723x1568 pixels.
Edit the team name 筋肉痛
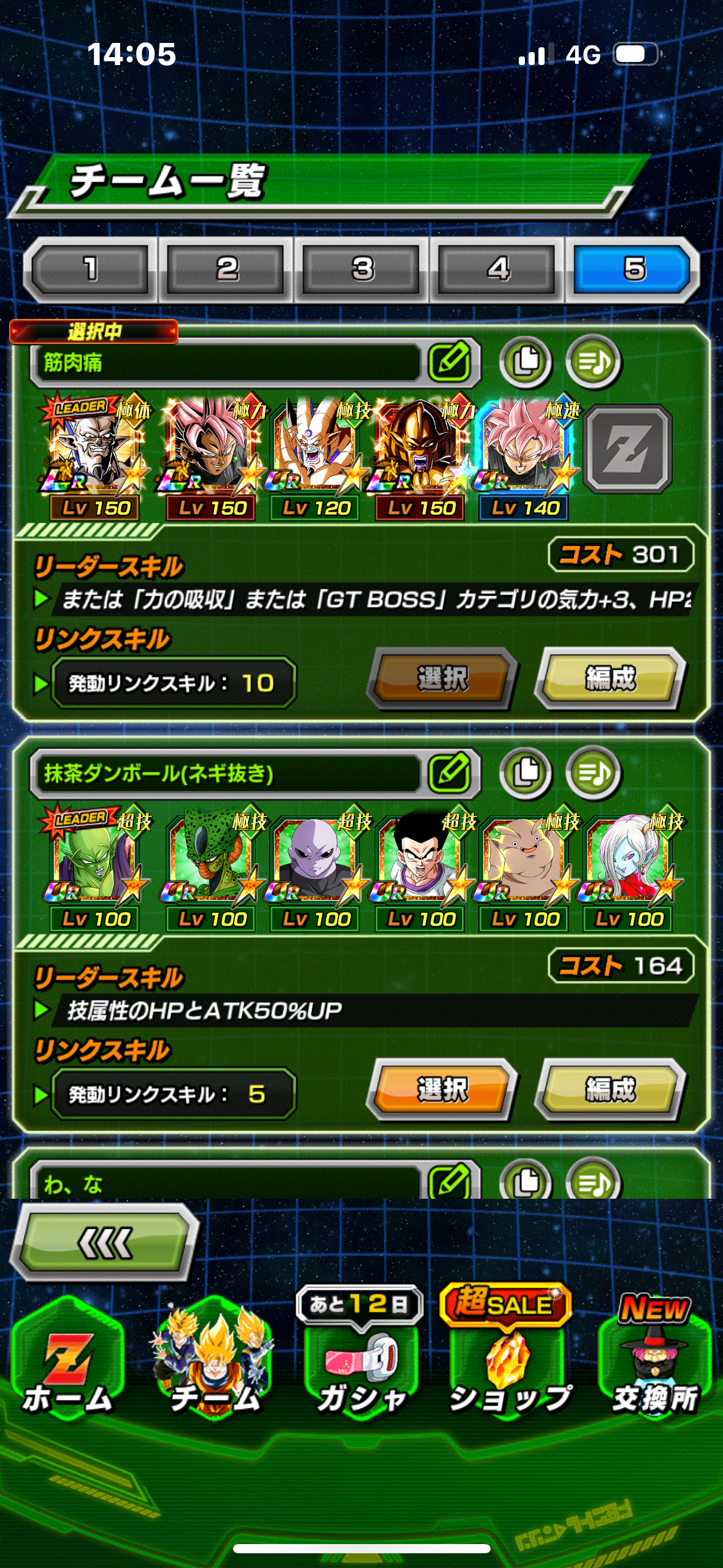pos(450,362)
